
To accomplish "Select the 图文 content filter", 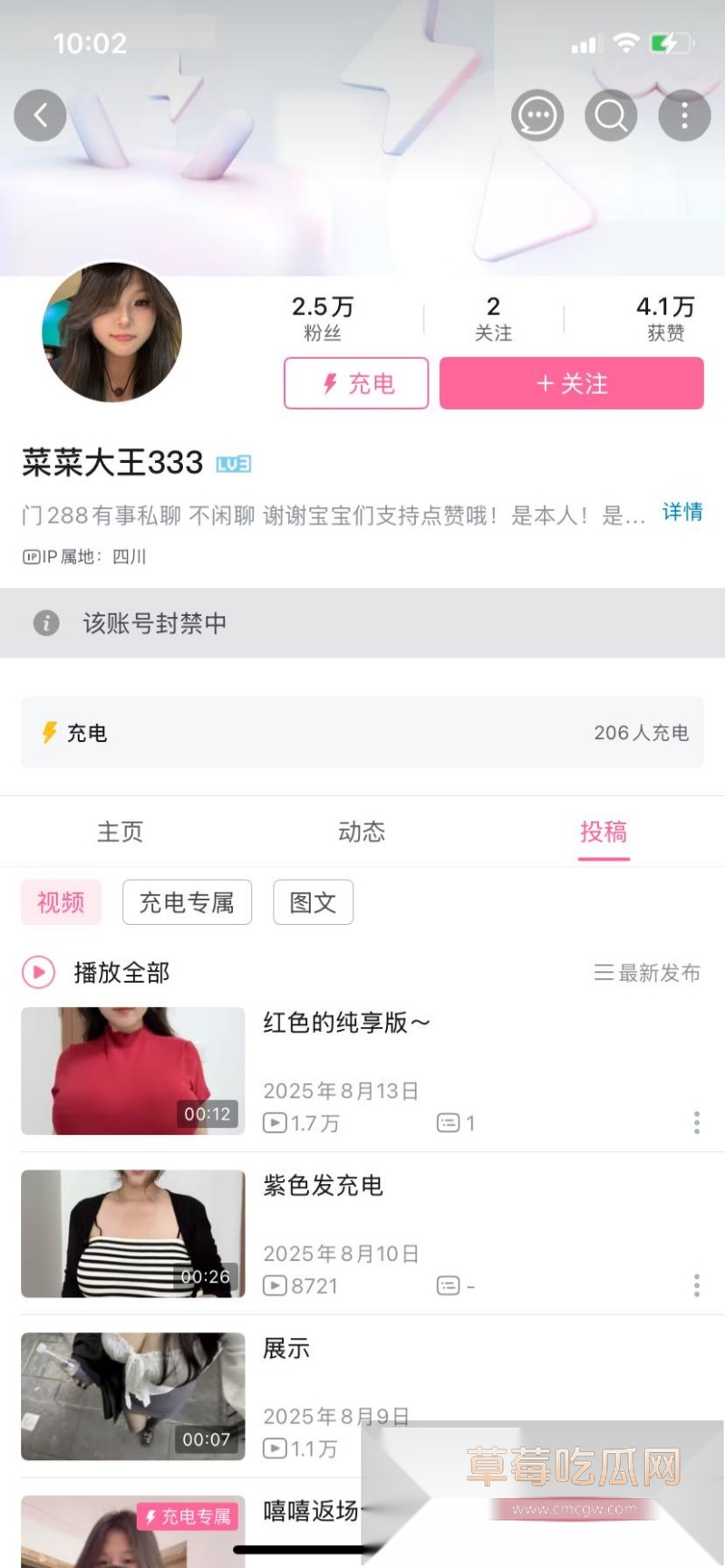I will click(x=312, y=902).
